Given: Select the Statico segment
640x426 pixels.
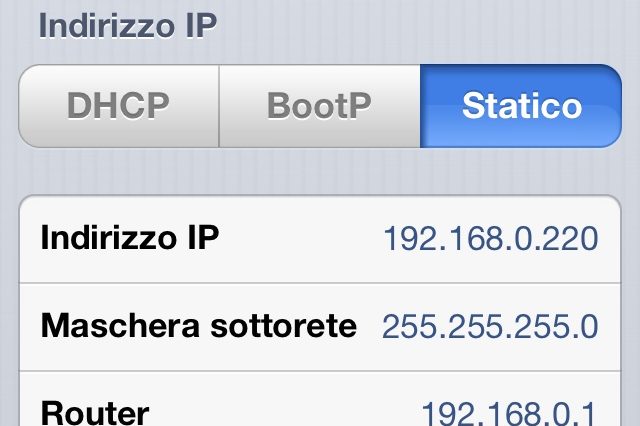Looking at the screenshot, I should tap(521, 106).
